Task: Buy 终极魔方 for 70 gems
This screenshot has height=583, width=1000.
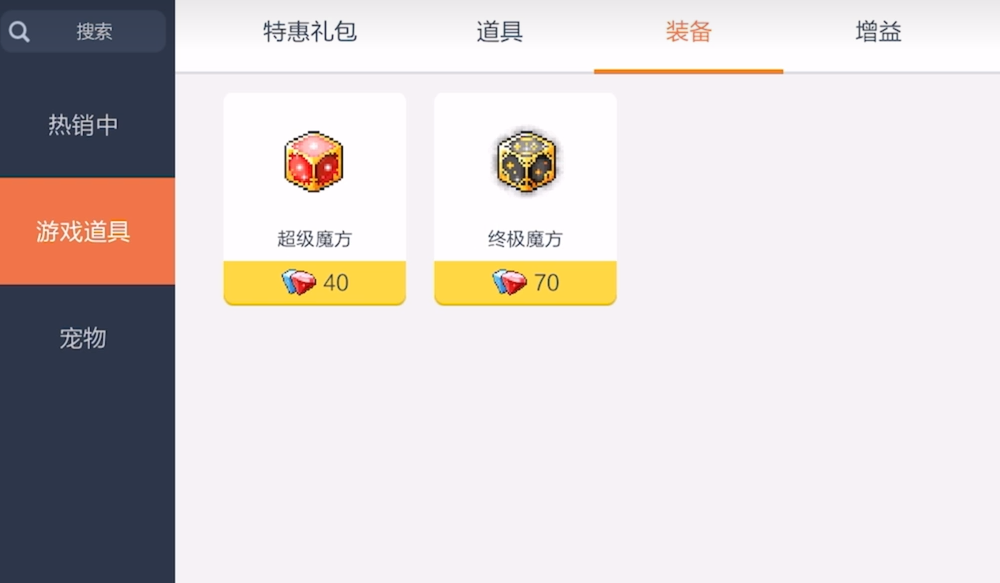Action: pos(525,282)
